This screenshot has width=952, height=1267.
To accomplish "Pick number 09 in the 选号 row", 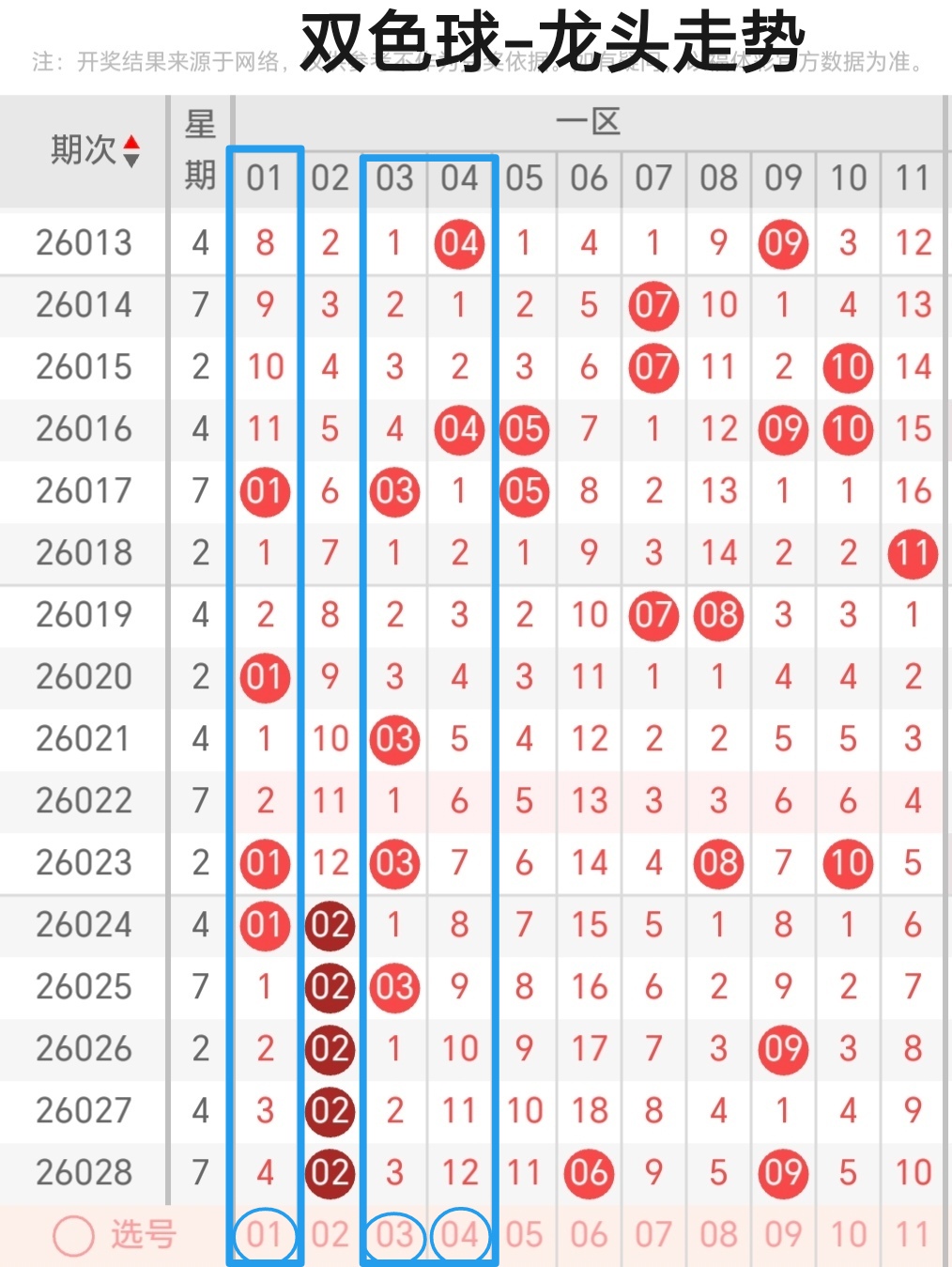I will [783, 1235].
